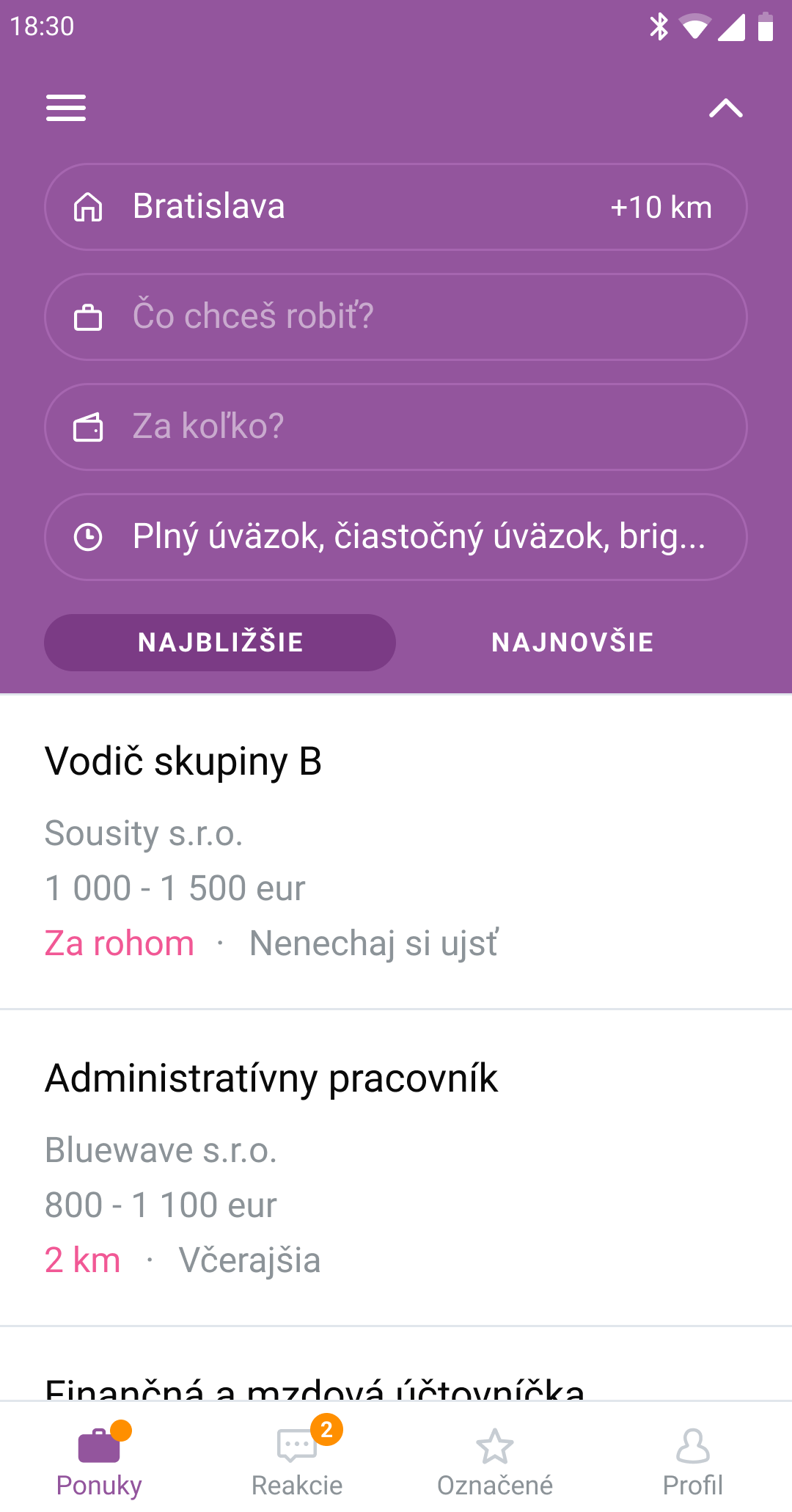Sort by Najbližšie
The width and height of the screenshot is (792, 1512).
coord(220,643)
